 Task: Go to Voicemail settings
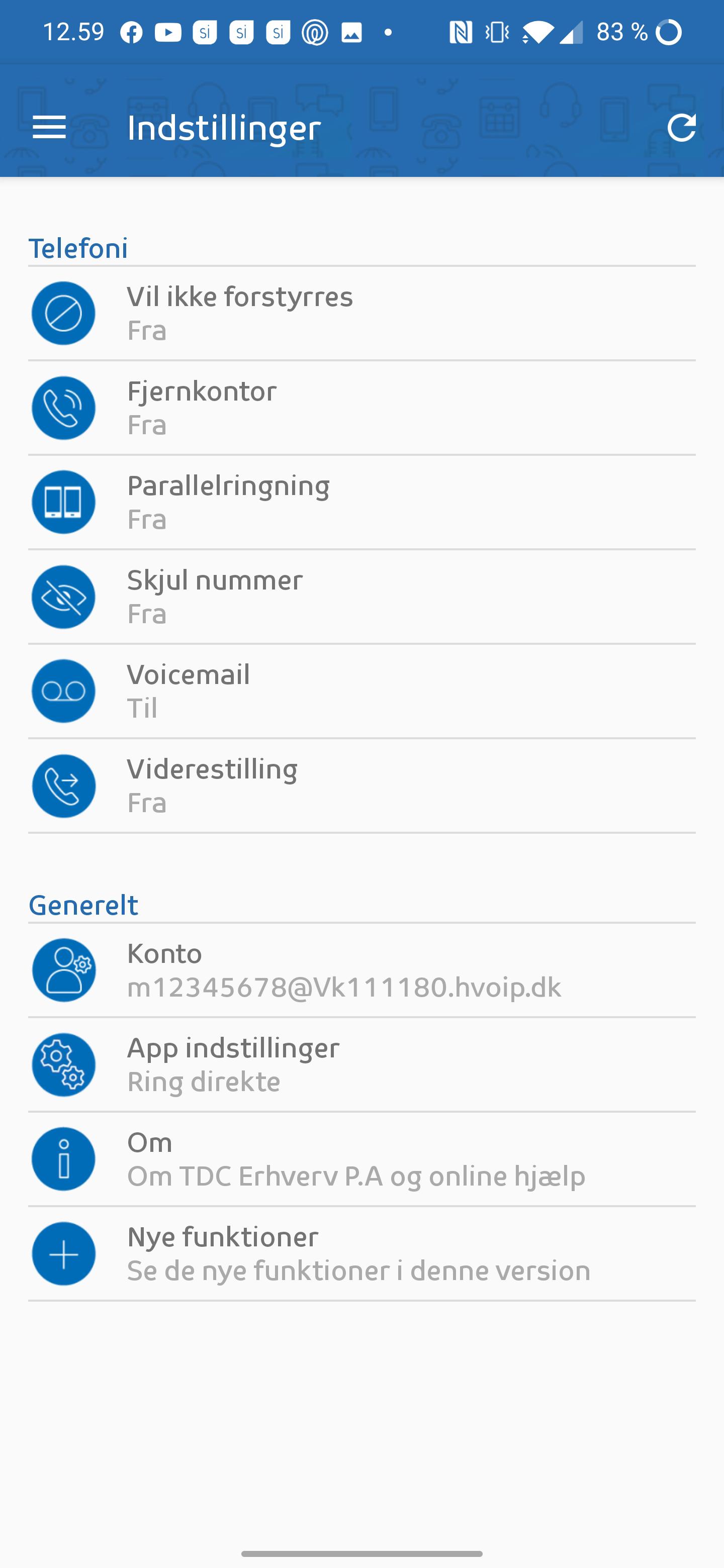coord(361,692)
